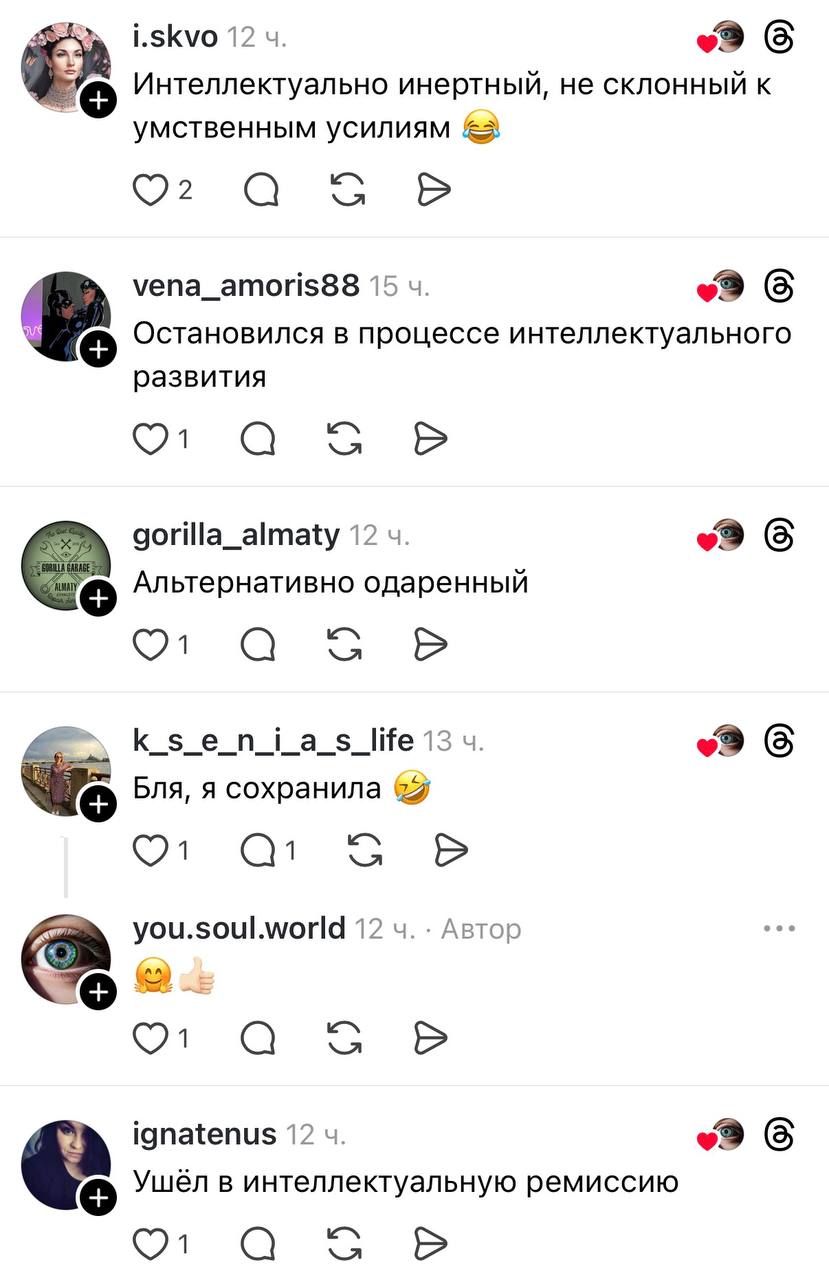Like ignatenus's comment
829x1280 pixels.
[150, 1243]
